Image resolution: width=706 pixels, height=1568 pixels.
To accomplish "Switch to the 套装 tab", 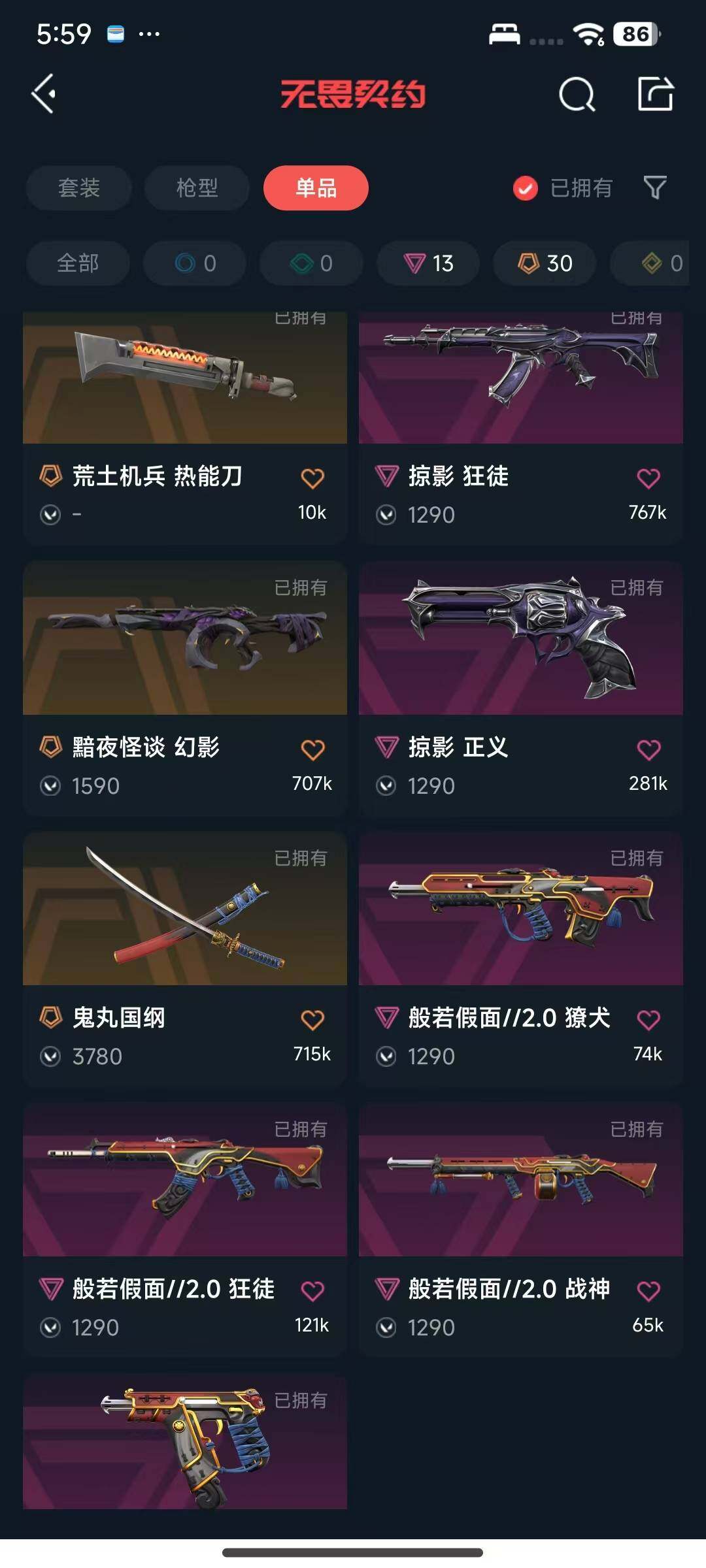I will coord(78,188).
